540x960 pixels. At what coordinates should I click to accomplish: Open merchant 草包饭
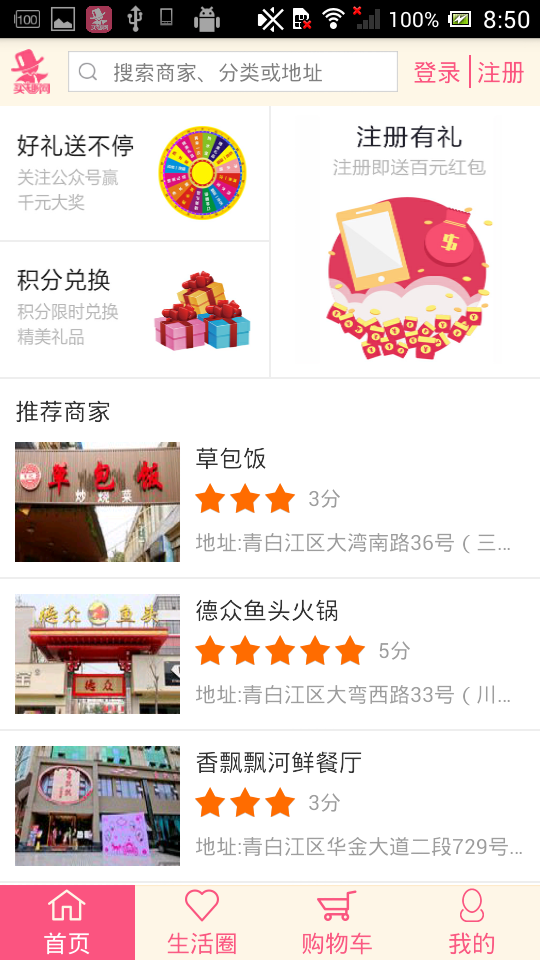point(270,502)
